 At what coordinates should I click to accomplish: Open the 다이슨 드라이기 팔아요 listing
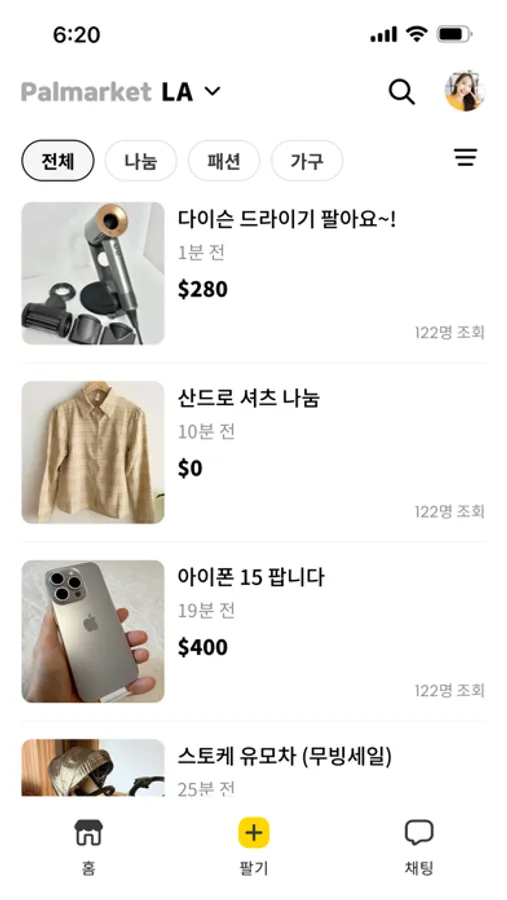[253, 273]
